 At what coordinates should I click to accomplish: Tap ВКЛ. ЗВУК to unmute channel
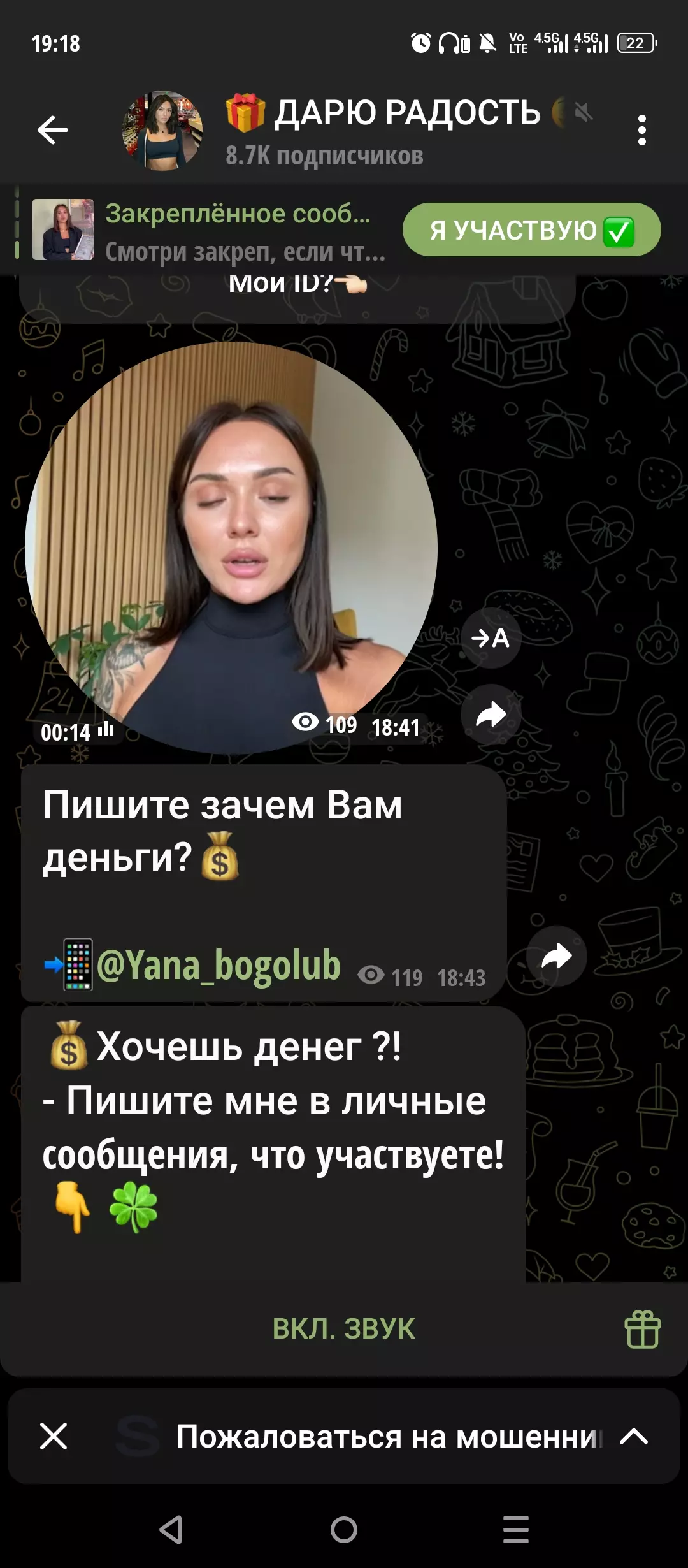pyautogui.click(x=343, y=1329)
